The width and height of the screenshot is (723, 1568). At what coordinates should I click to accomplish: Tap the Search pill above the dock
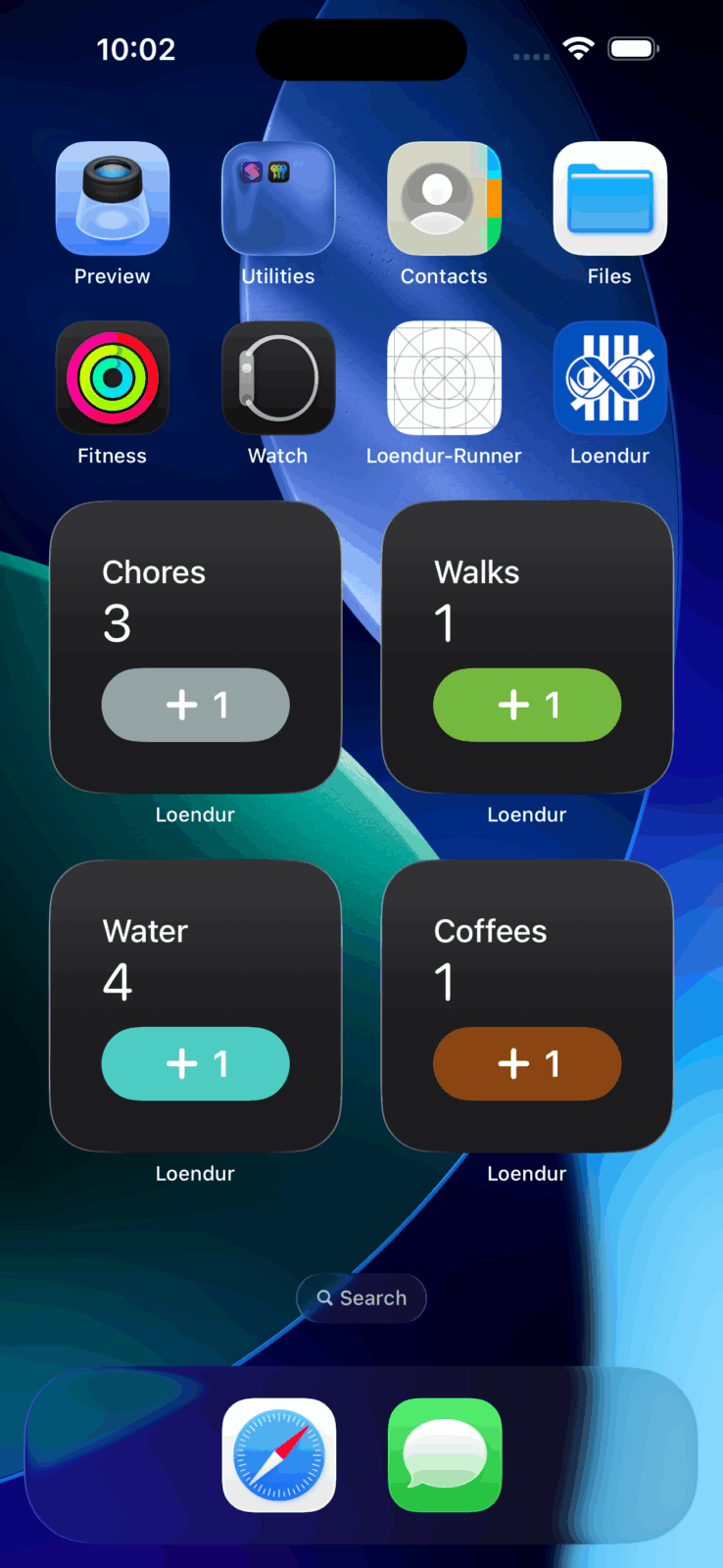pyautogui.click(x=361, y=1298)
